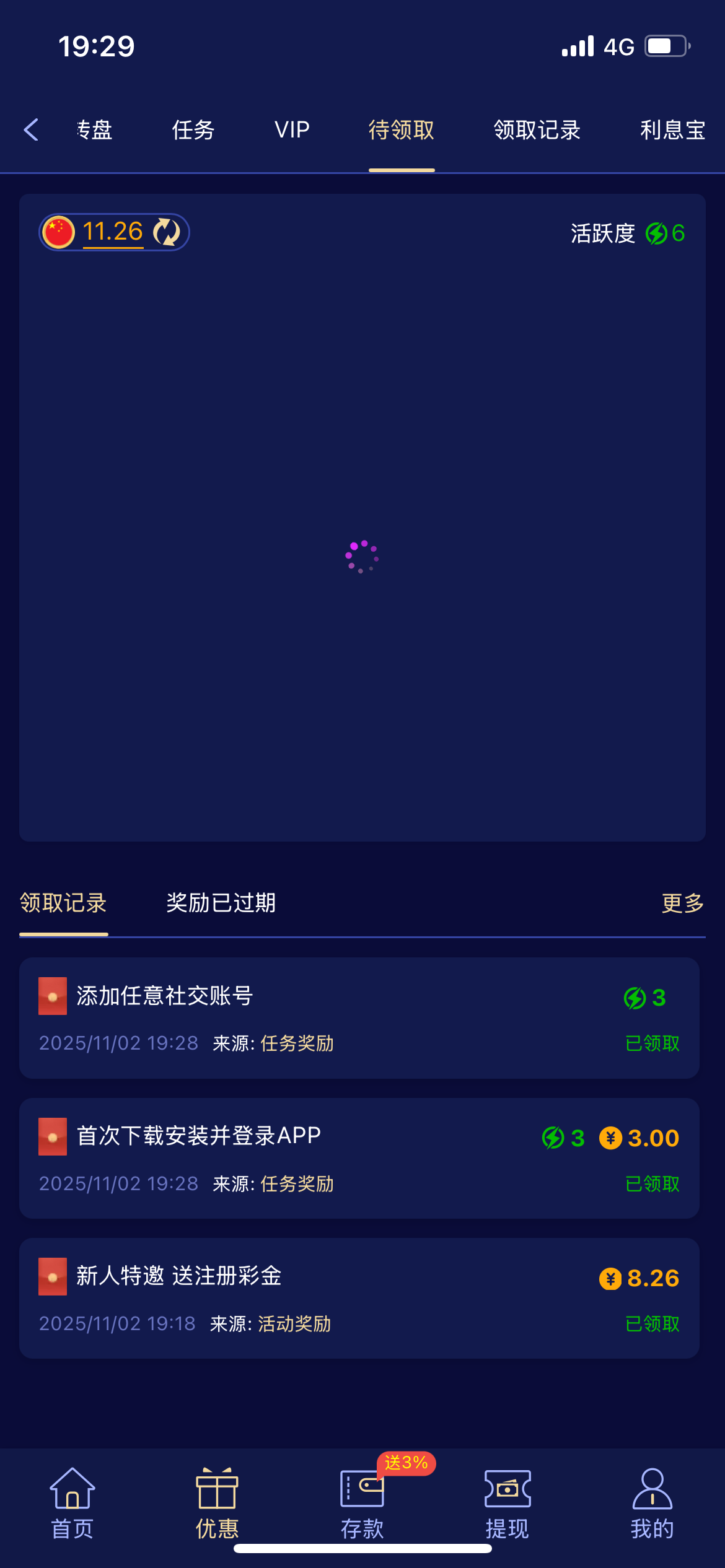725x1568 pixels.
Task: Show the 奖励已过期 list
Action: pos(221,903)
